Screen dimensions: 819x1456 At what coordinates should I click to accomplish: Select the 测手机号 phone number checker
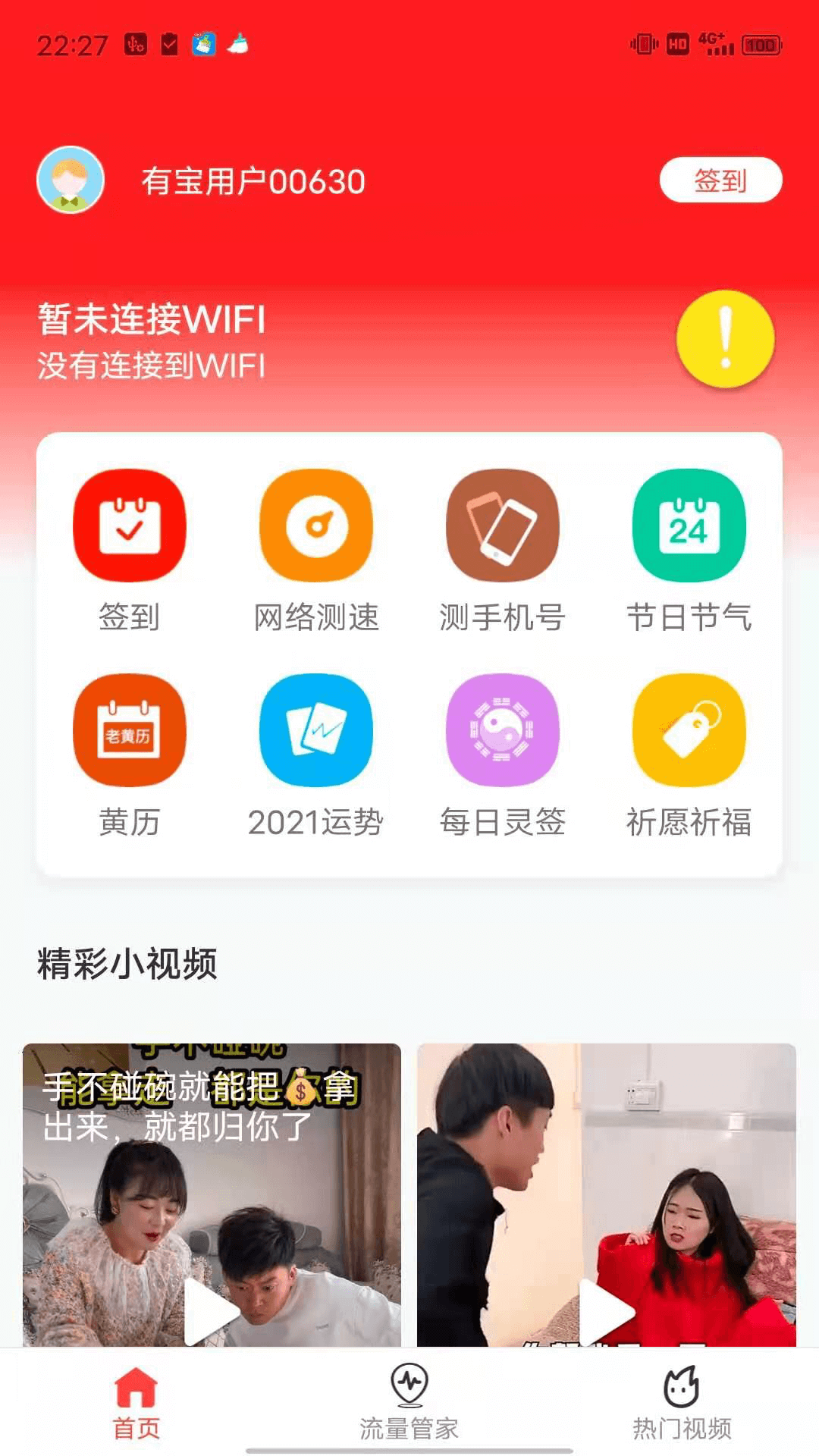[501, 527]
